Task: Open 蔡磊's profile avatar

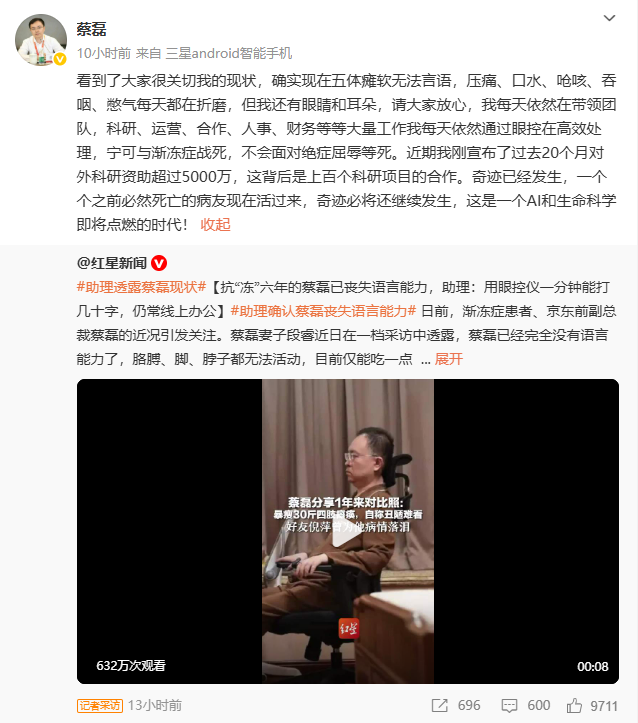Action: [x=40, y=40]
